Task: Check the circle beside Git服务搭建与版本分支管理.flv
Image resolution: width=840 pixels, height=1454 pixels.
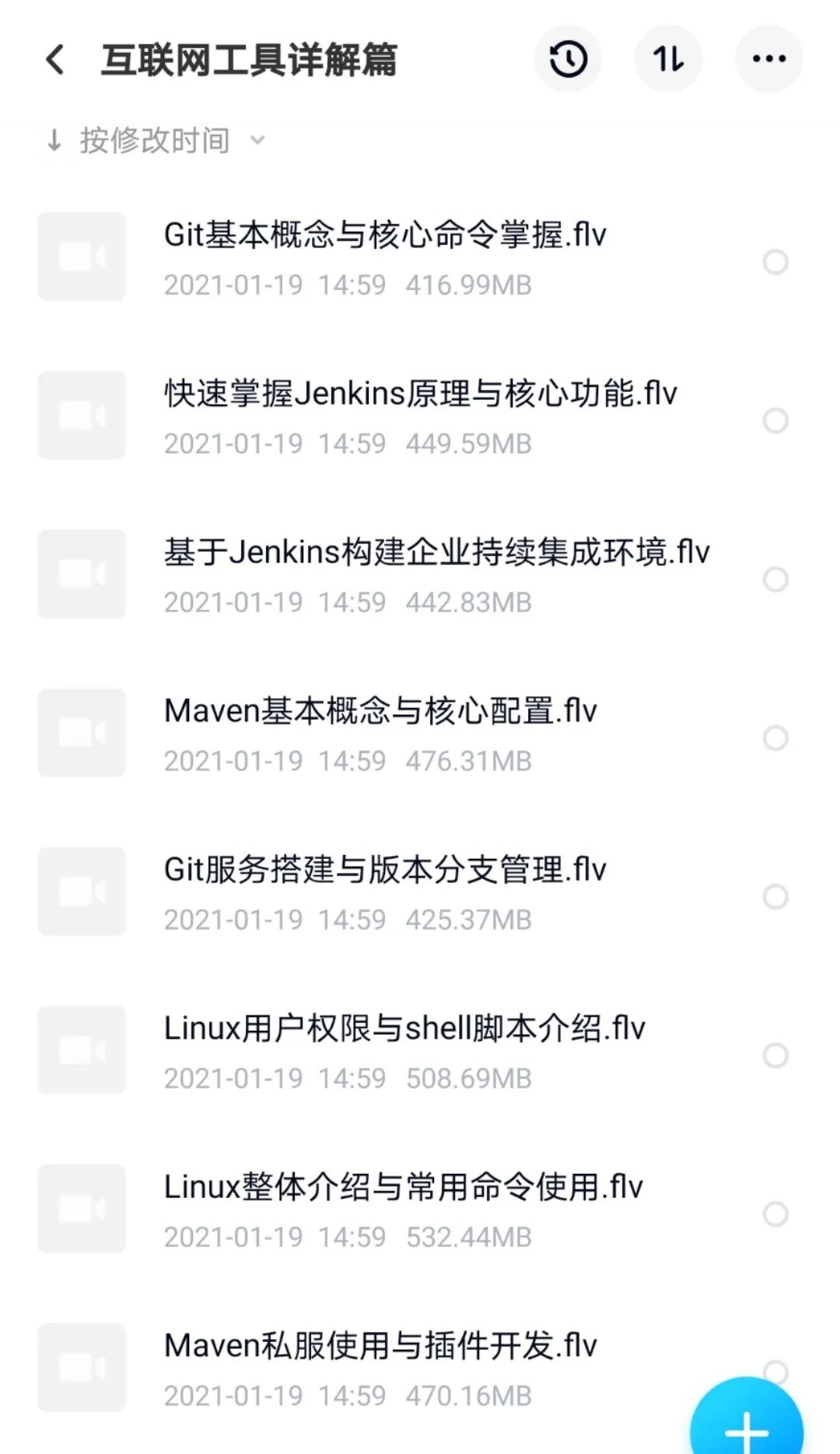Action: pyautogui.click(x=775, y=897)
